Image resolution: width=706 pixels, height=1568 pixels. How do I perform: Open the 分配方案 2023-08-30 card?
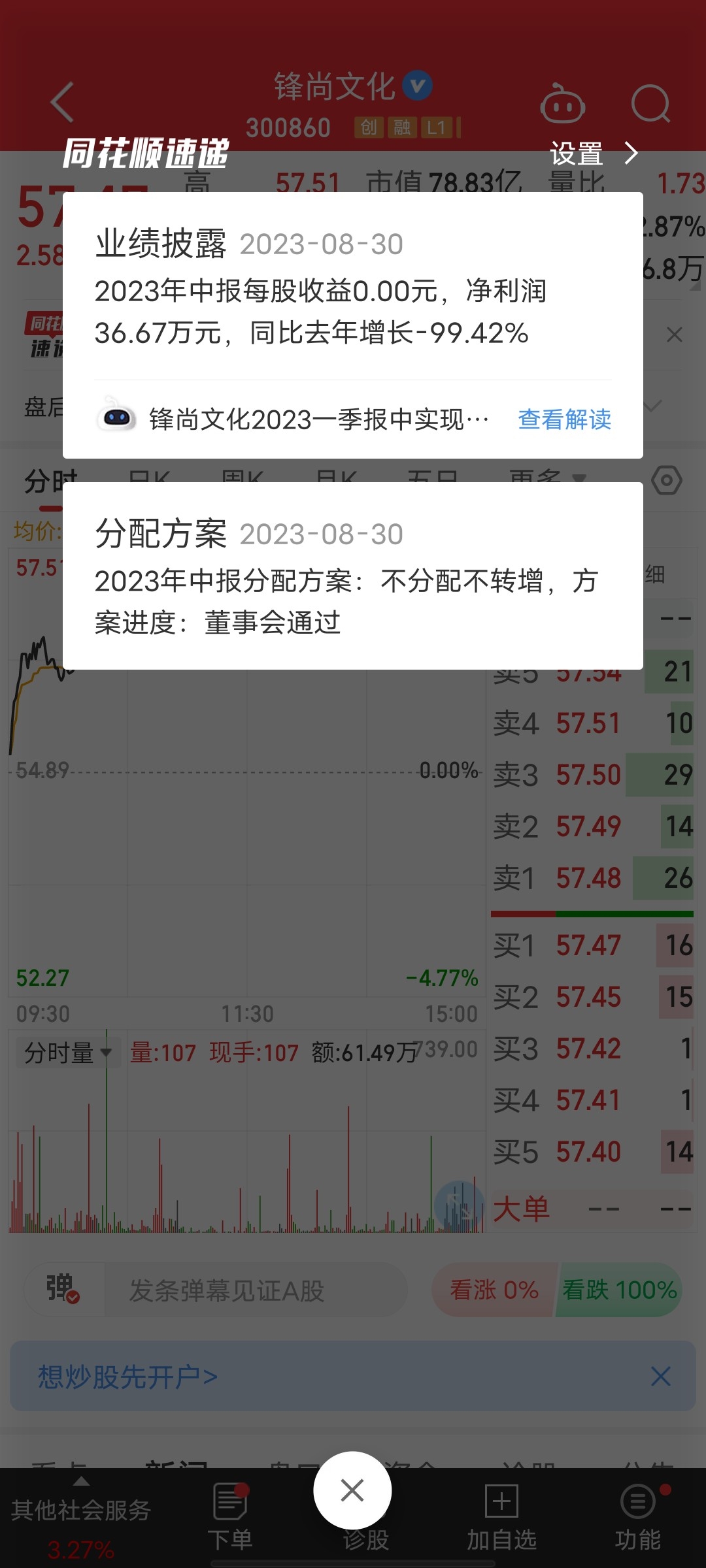pyautogui.click(x=353, y=576)
